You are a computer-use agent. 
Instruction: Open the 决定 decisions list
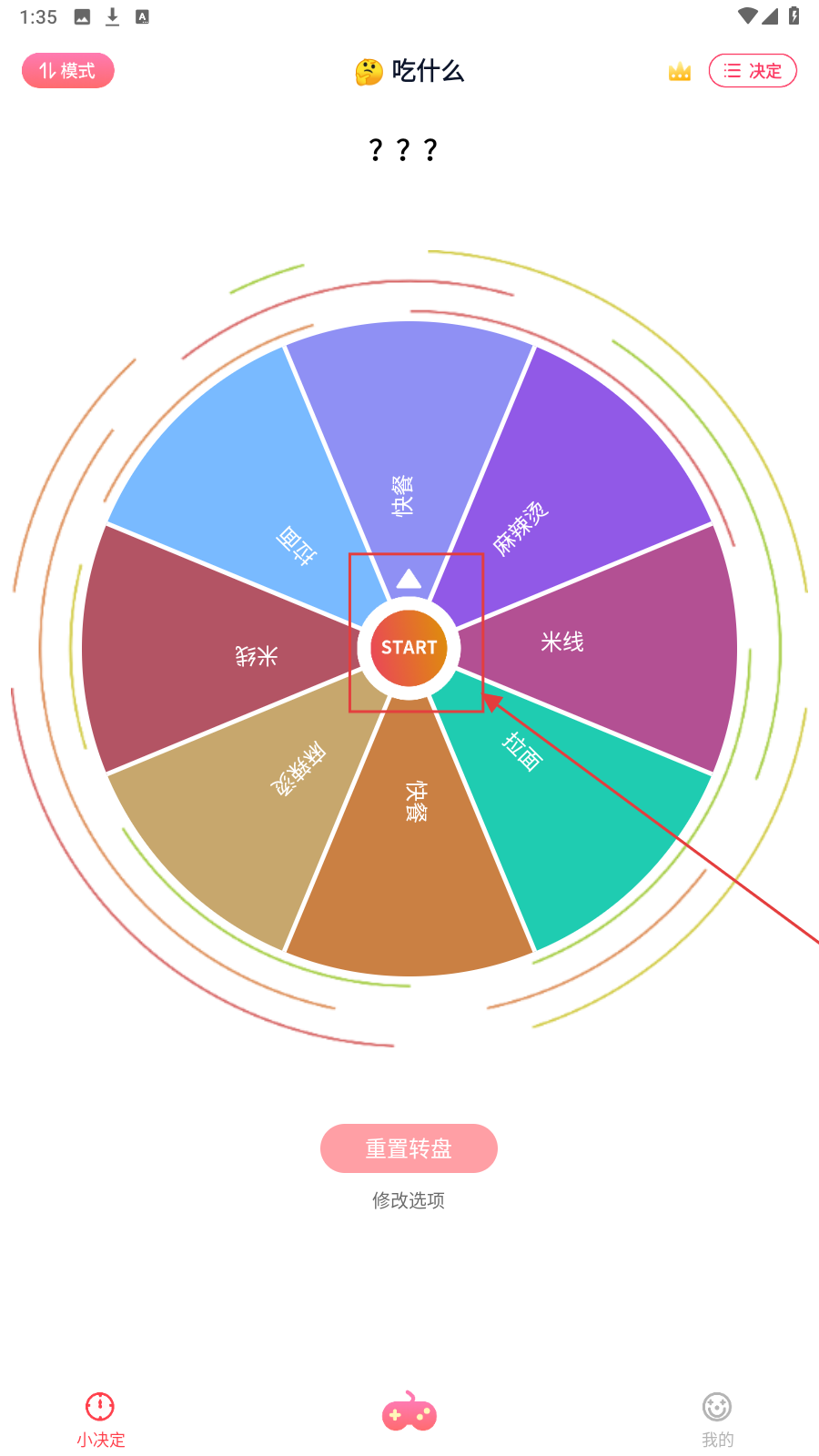(753, 71)
